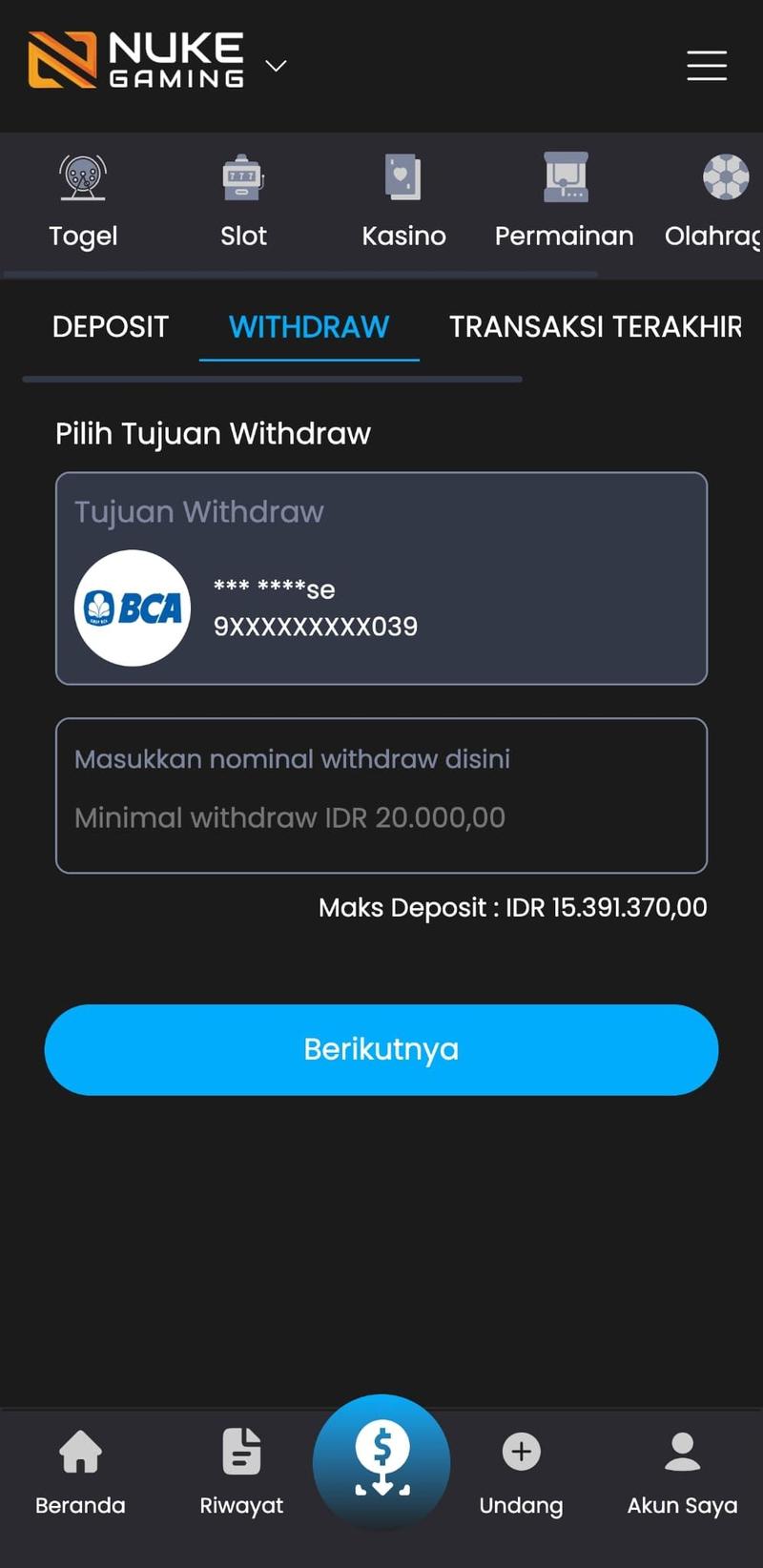Select the WITHDRAW tab
Screen dimensions: 763x1568
tap(308, 327)
